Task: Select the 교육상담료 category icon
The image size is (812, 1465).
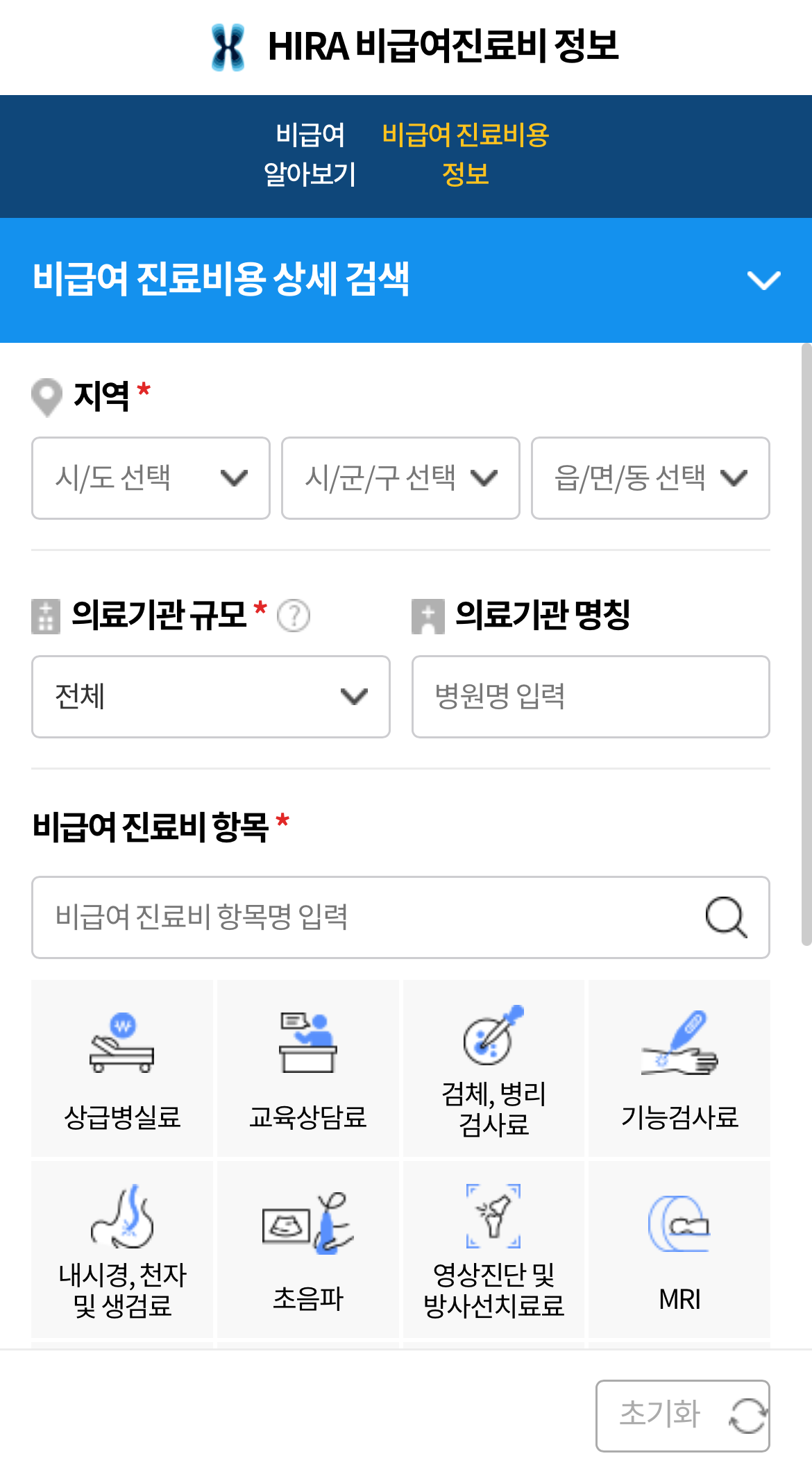Action: (307, 1069)
